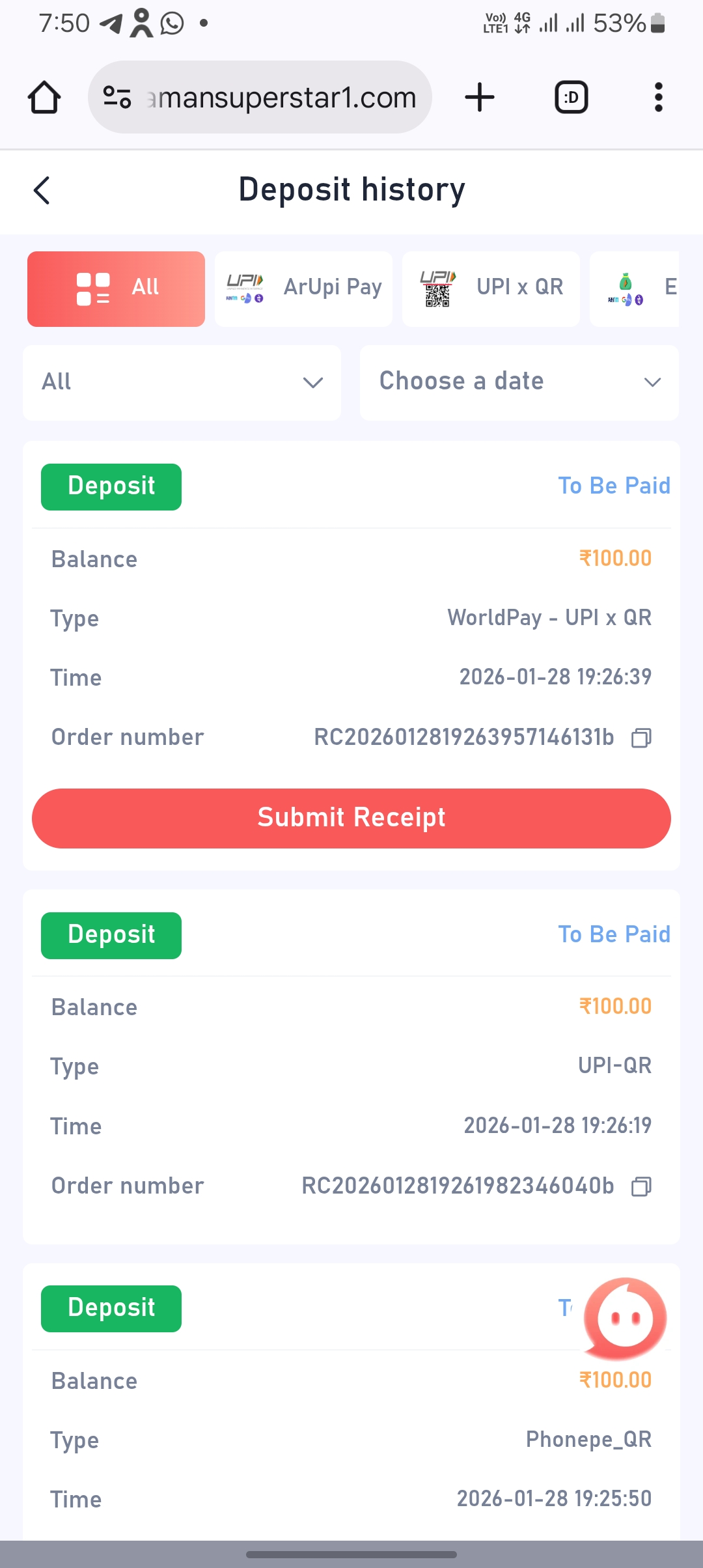703x1568 pixels.
Task: Open the browser overflow menu
Action: tap(658, 98)
